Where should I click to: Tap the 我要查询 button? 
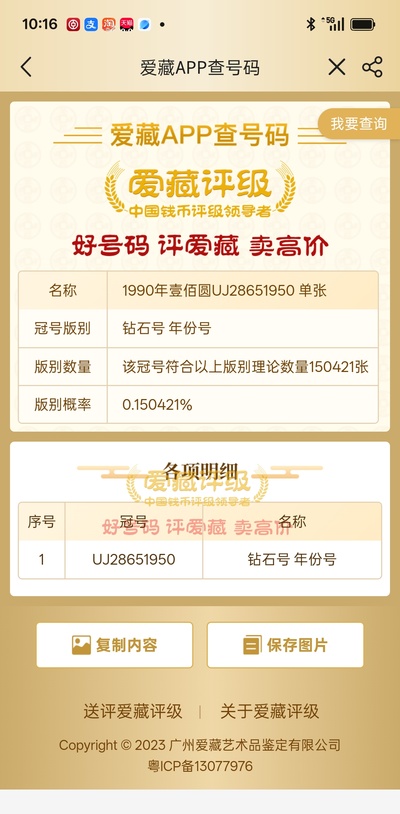coord(359,124)
